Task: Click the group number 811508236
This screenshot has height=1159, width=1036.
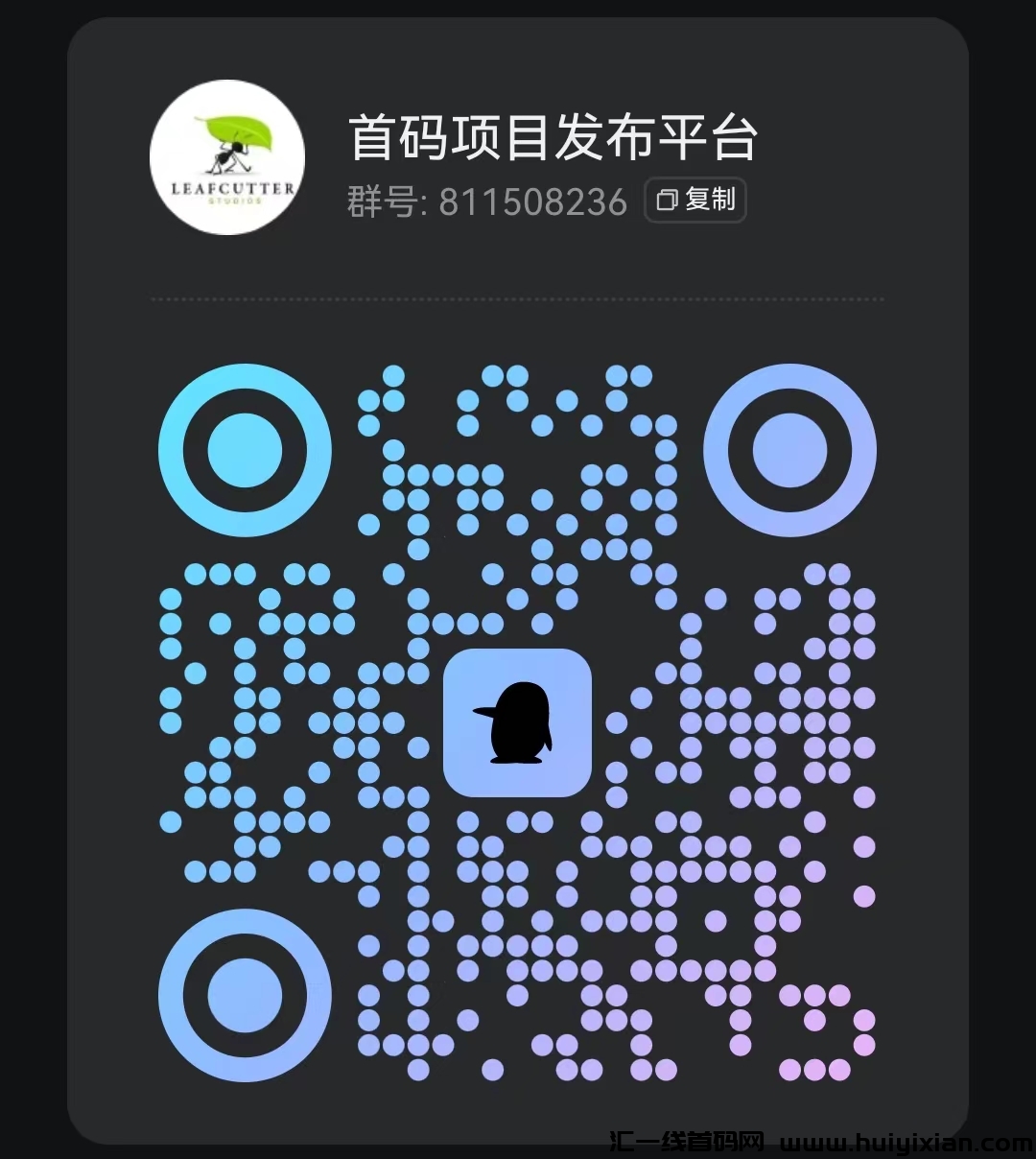Action: coord(533,202)
